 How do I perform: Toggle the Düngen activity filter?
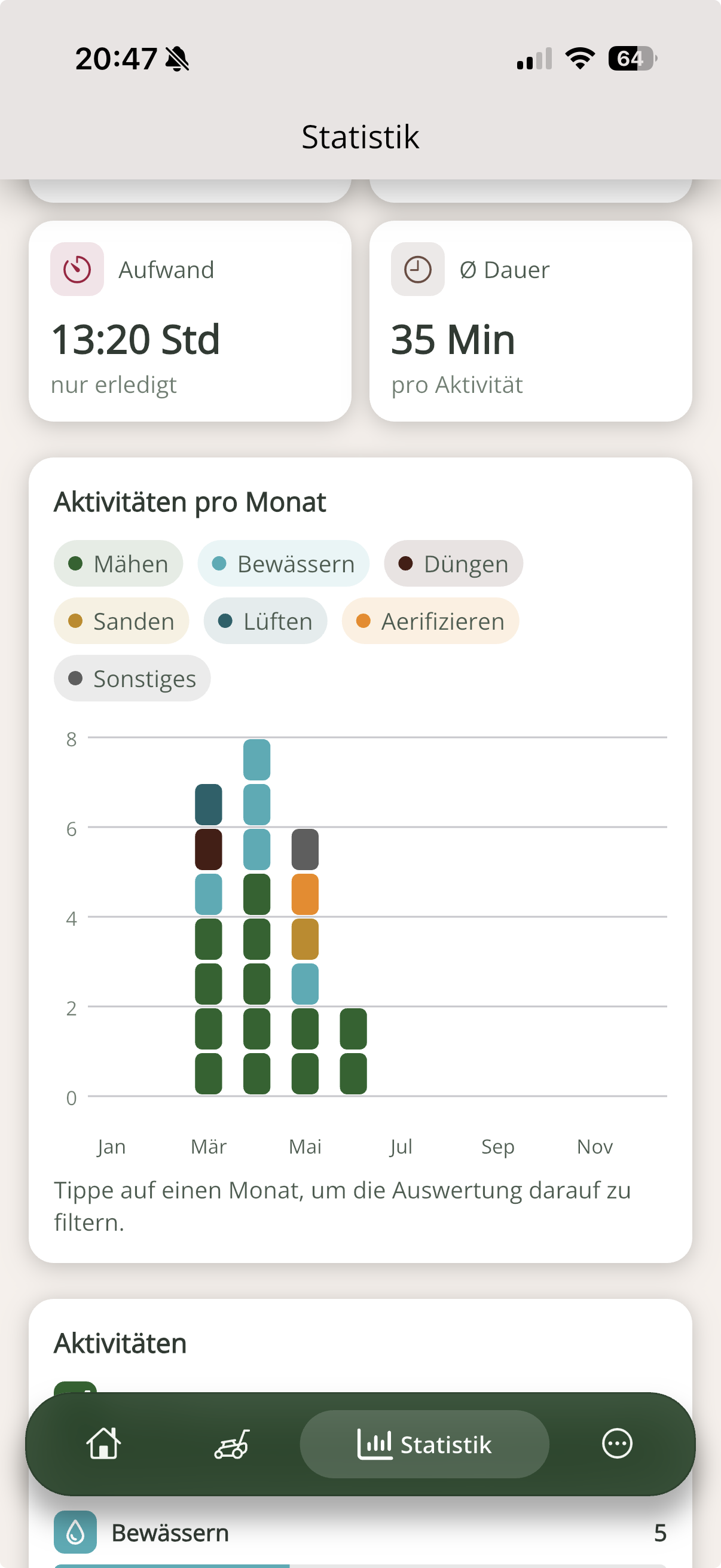click(x=453, y=564)
